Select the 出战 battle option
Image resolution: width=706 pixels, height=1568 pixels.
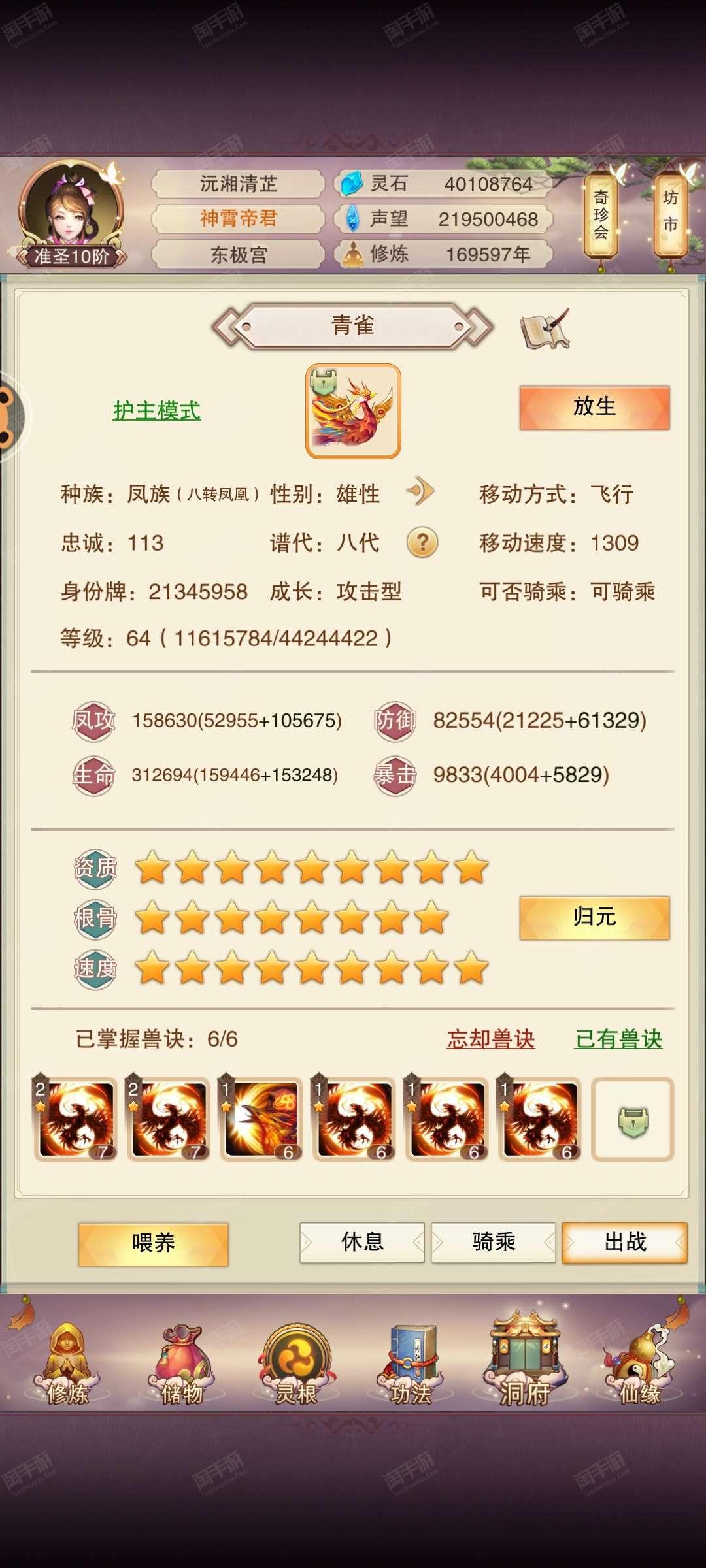coord(625,1243)
